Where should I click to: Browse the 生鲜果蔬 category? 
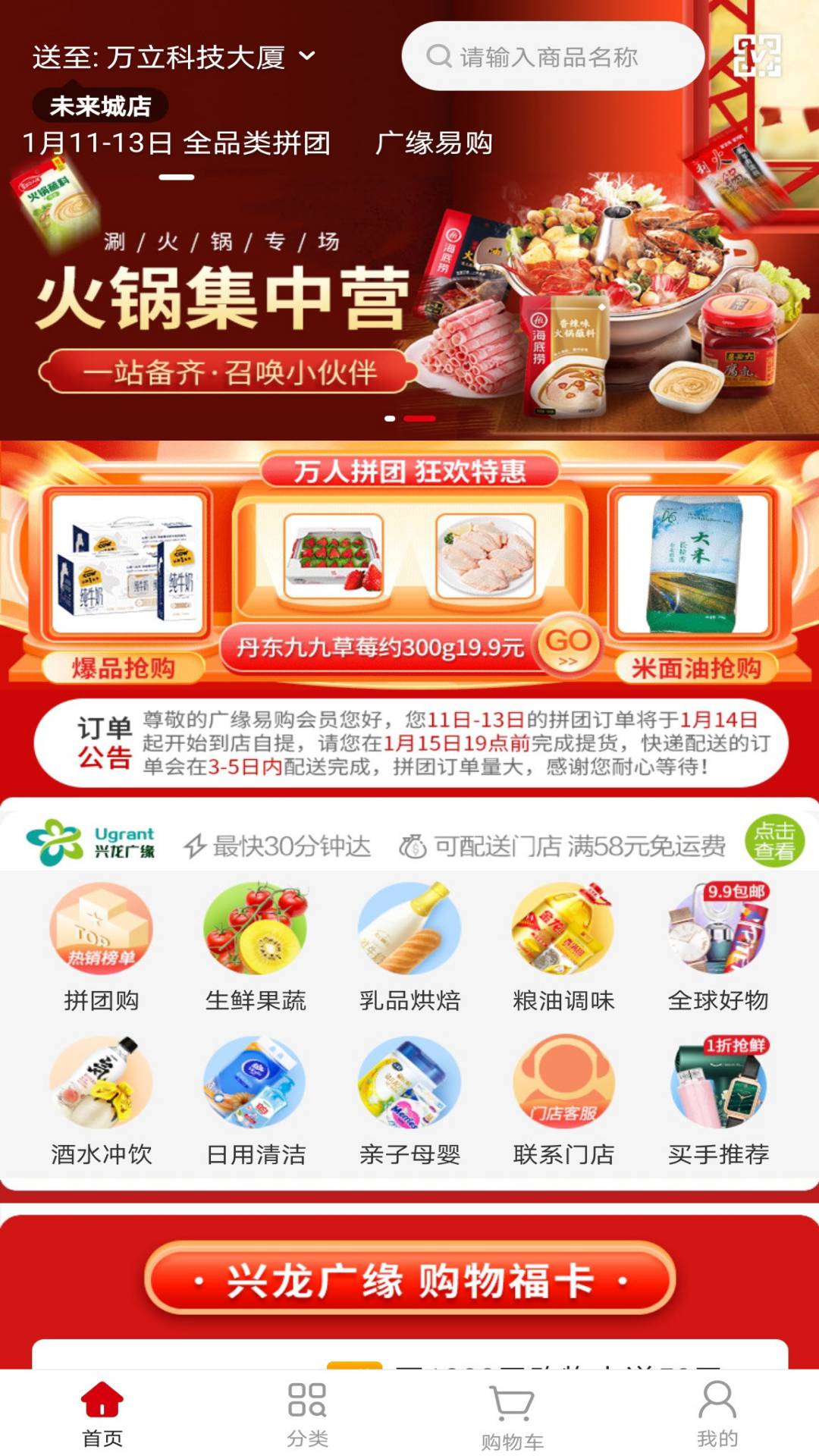pos(256,948)
